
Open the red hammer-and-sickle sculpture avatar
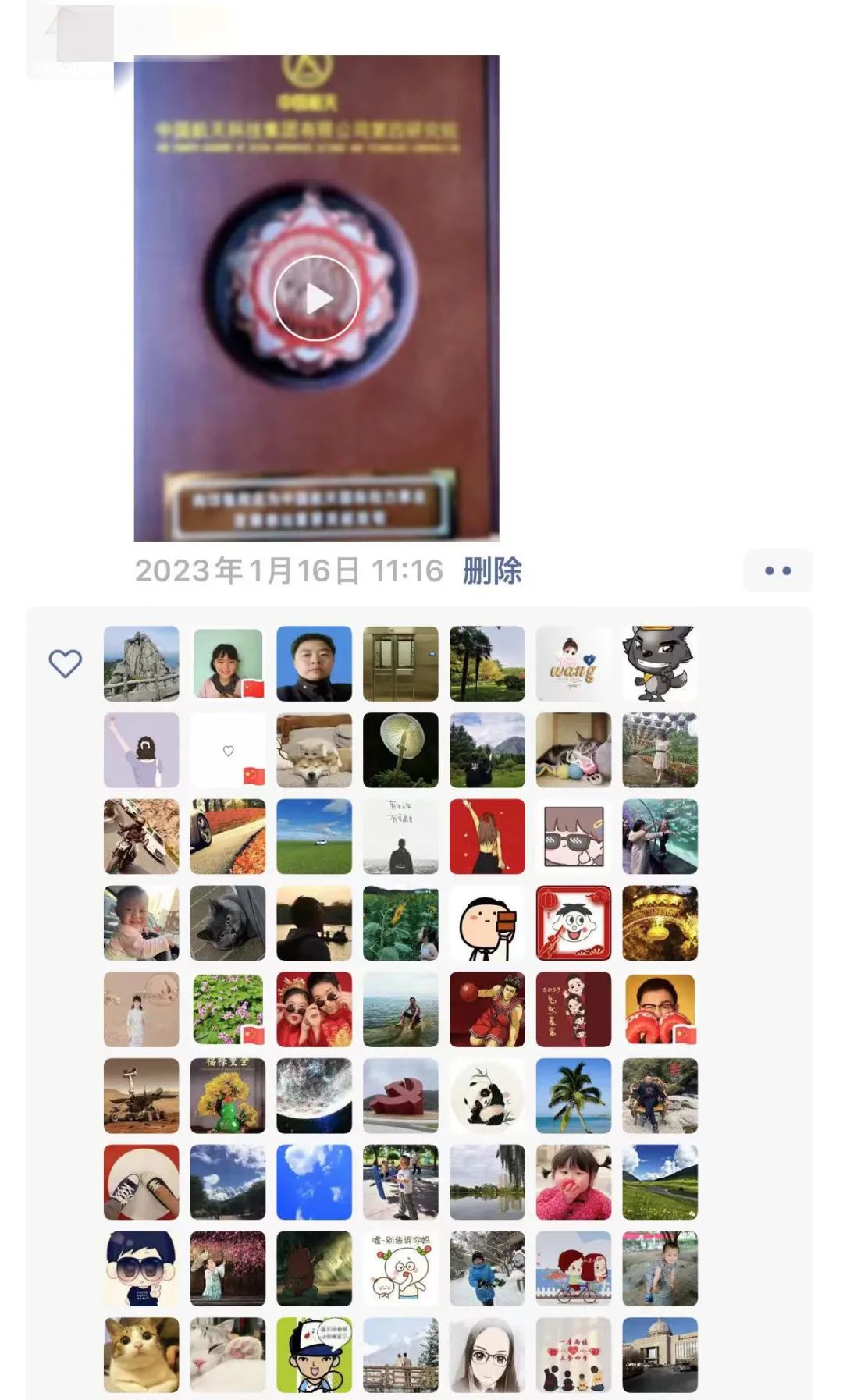pyautogui.click(x=400, y=1096)
